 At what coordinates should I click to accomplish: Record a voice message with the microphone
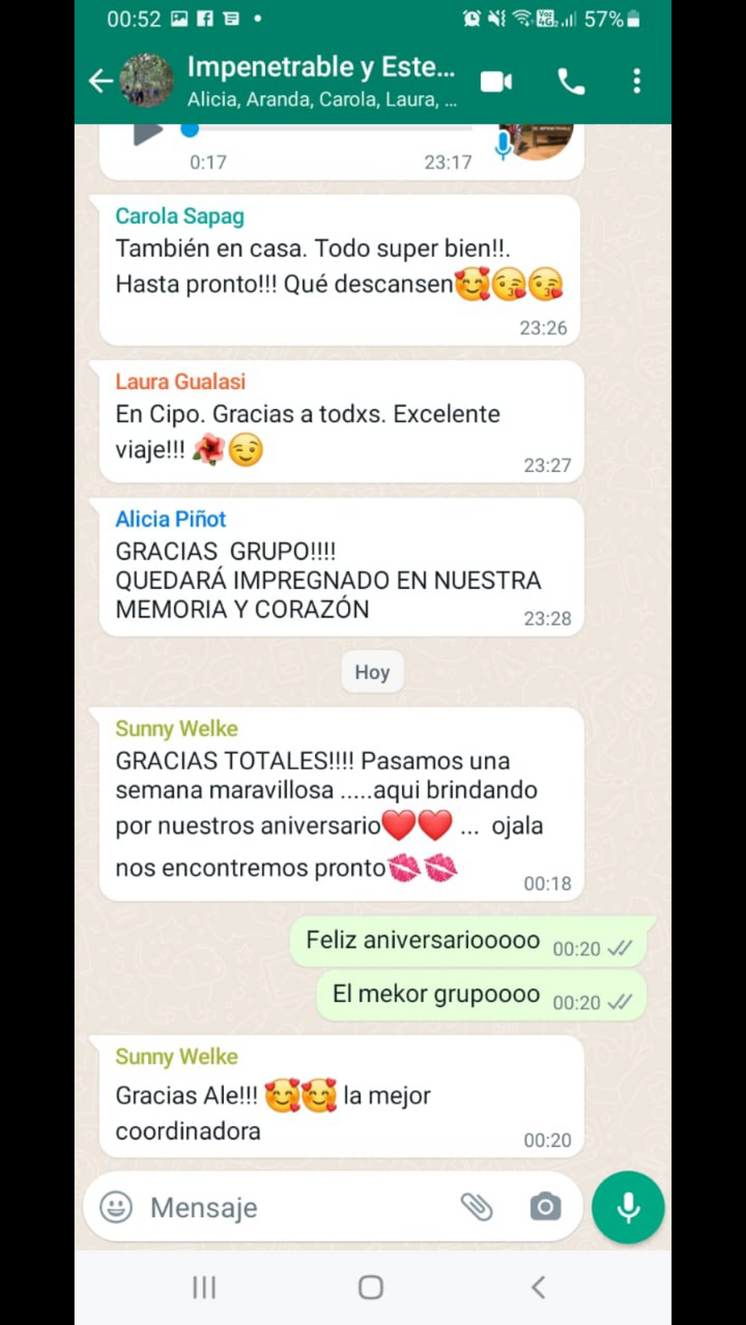[628, 1207]
